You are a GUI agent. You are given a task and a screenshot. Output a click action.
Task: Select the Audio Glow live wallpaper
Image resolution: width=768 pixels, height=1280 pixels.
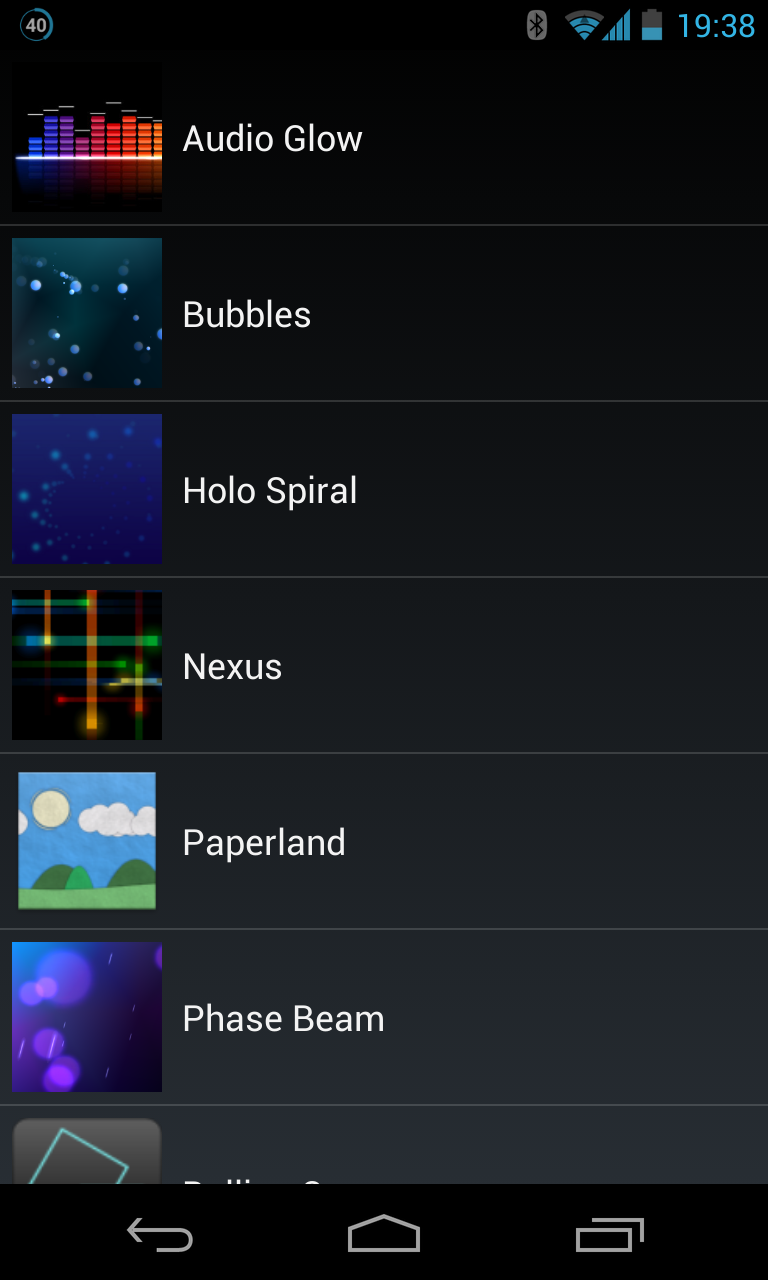(x=384, y=138)
